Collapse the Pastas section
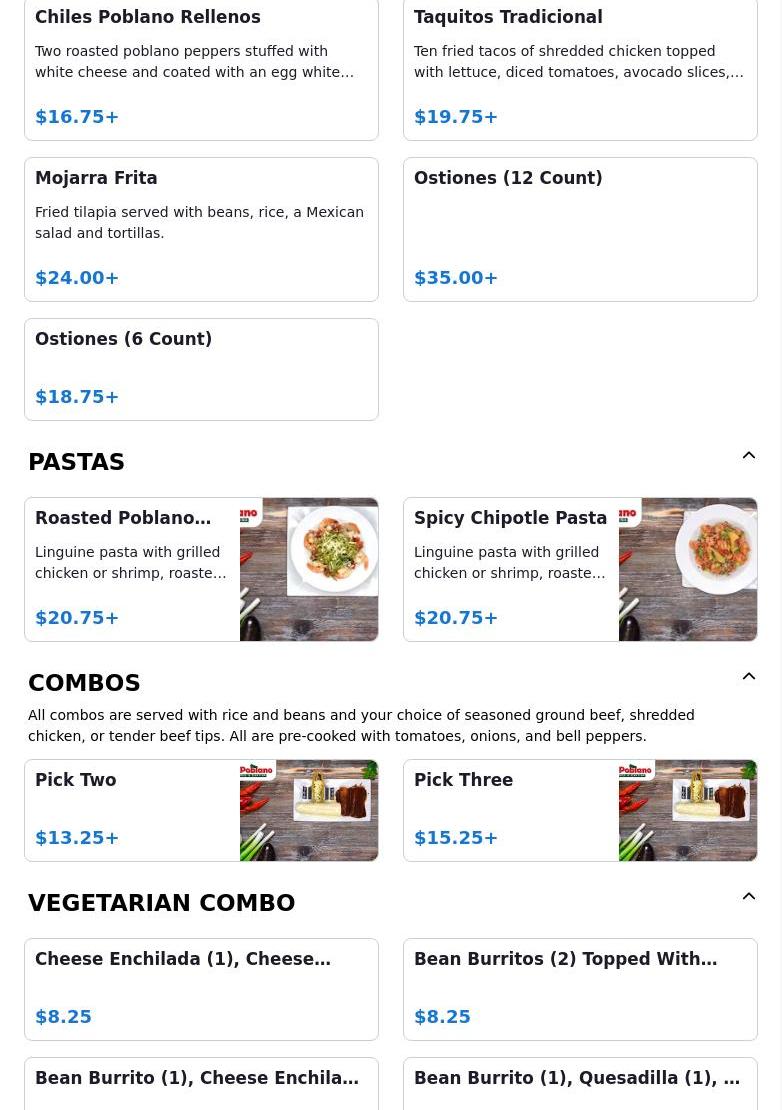The height and width of the screenshot is (1110, 782). pos(748,456)
